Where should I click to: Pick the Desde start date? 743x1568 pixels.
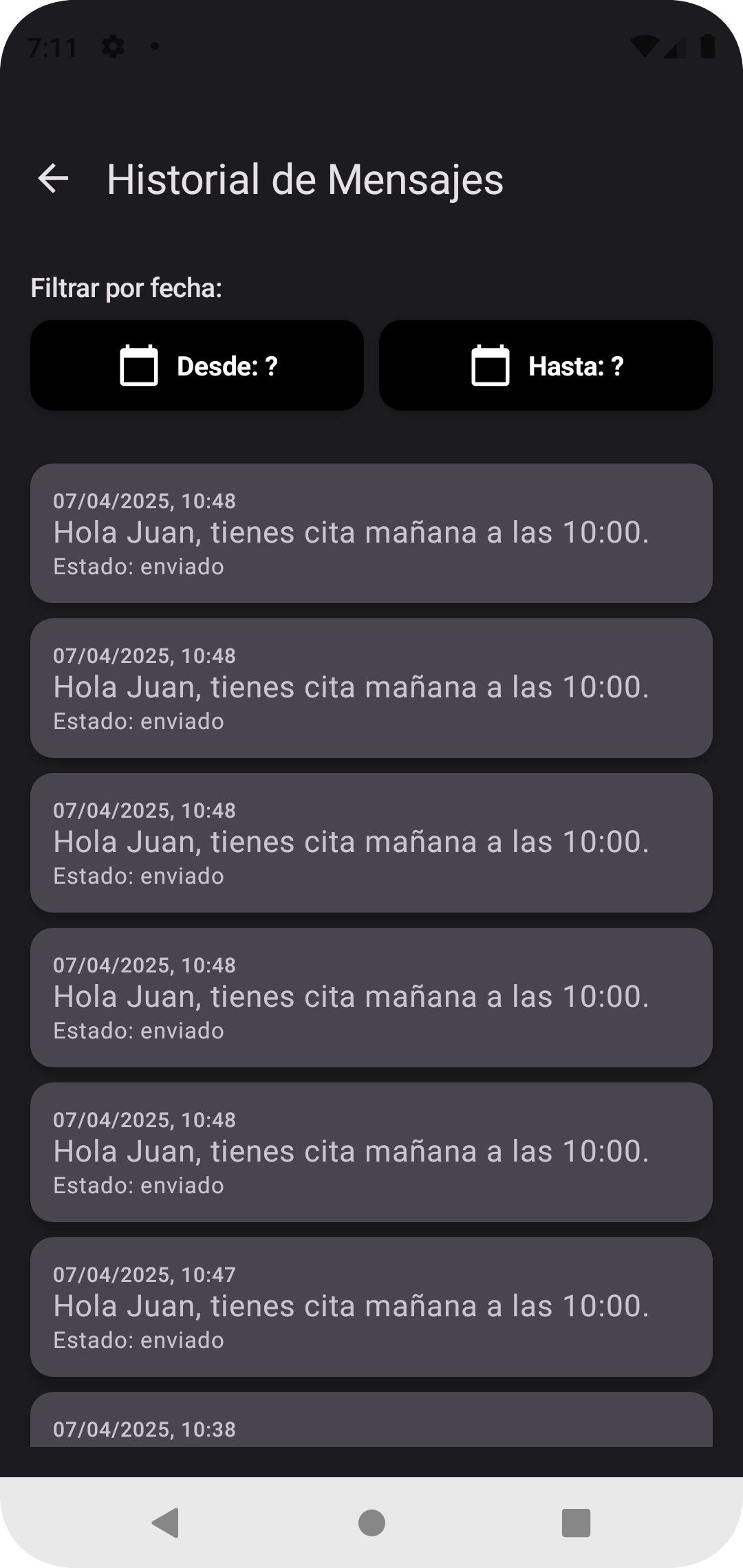[x=197, y=365]
